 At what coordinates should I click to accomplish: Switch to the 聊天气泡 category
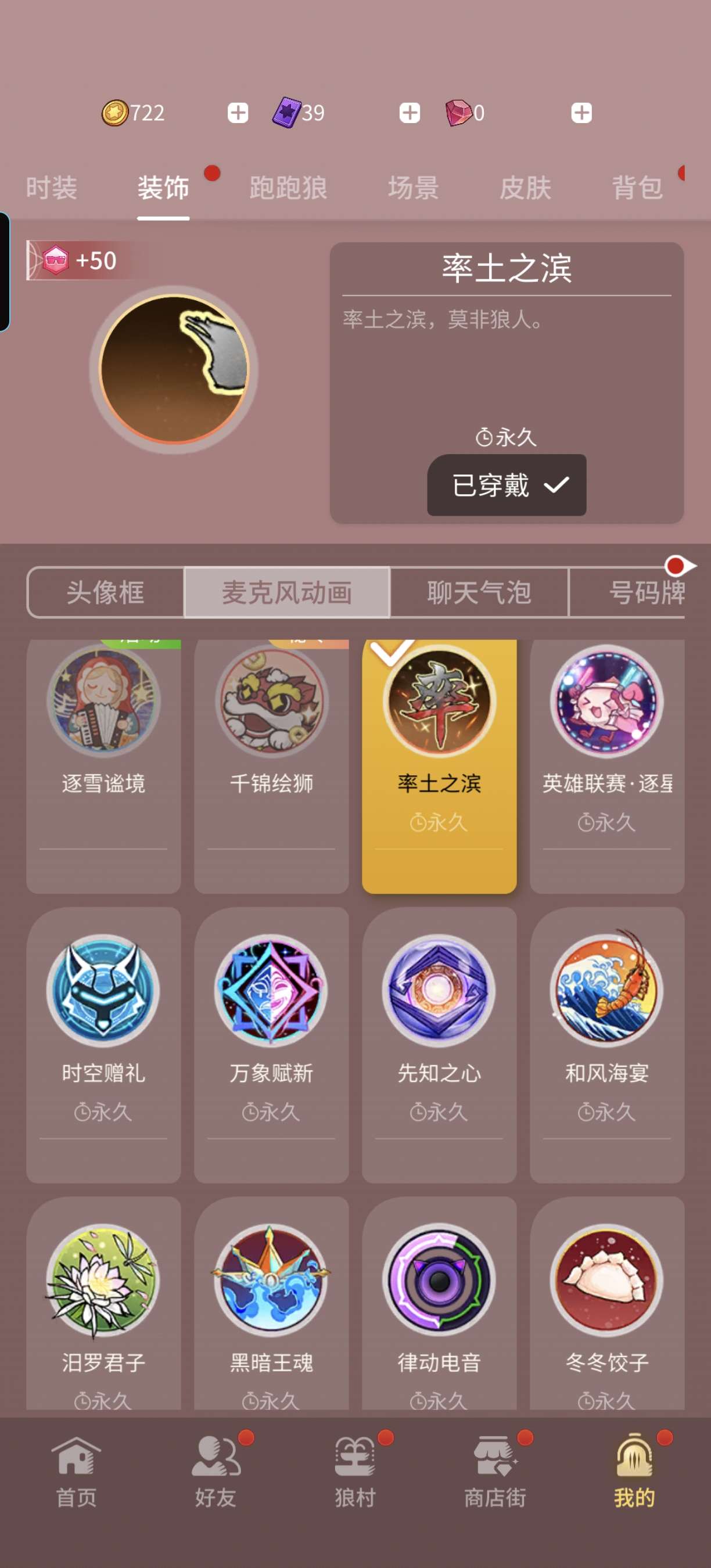[479, 592]
